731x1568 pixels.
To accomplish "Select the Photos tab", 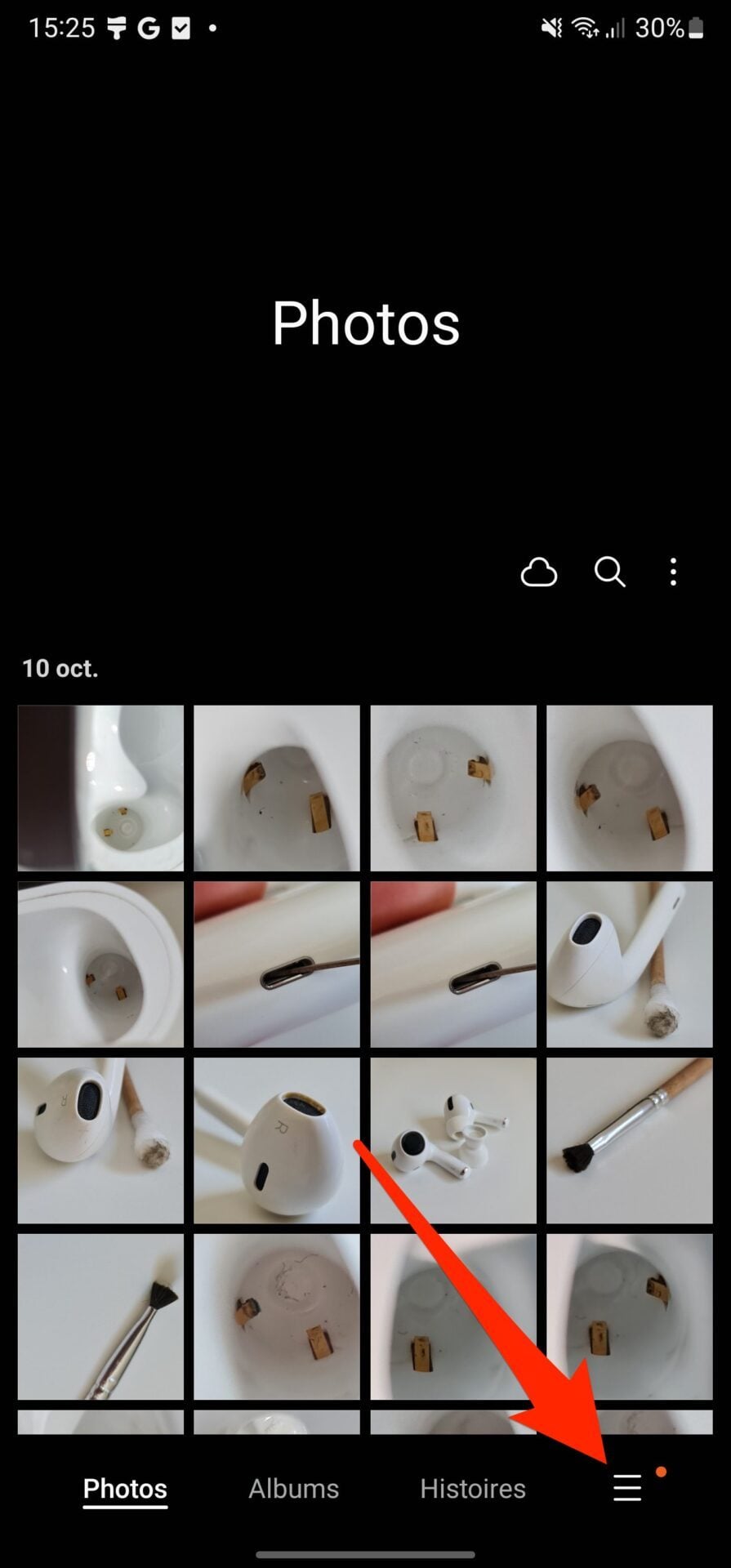I will point(125,1489).
